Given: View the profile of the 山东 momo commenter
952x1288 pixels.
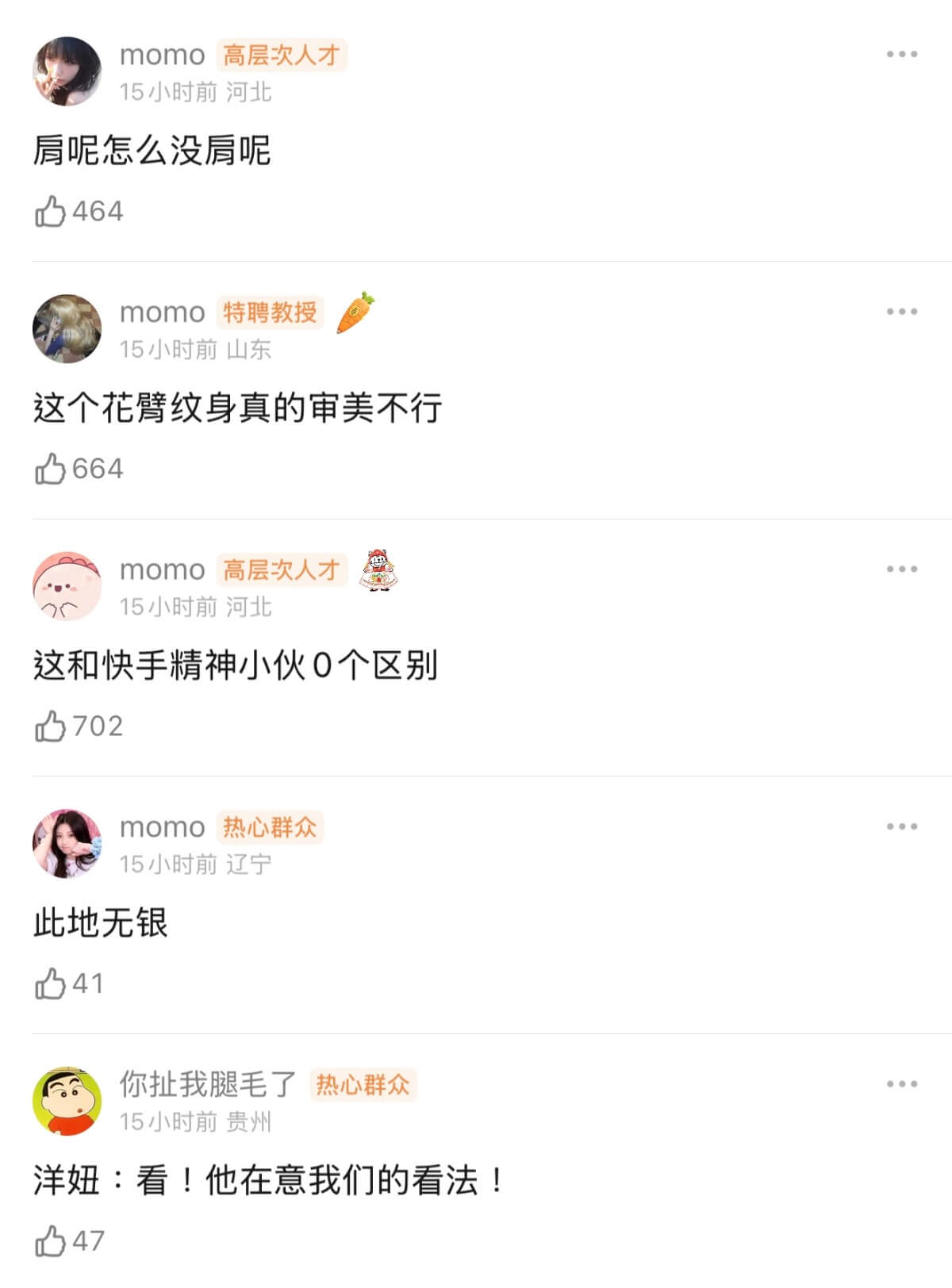Looking at the screenshot, I should (67, 329).
